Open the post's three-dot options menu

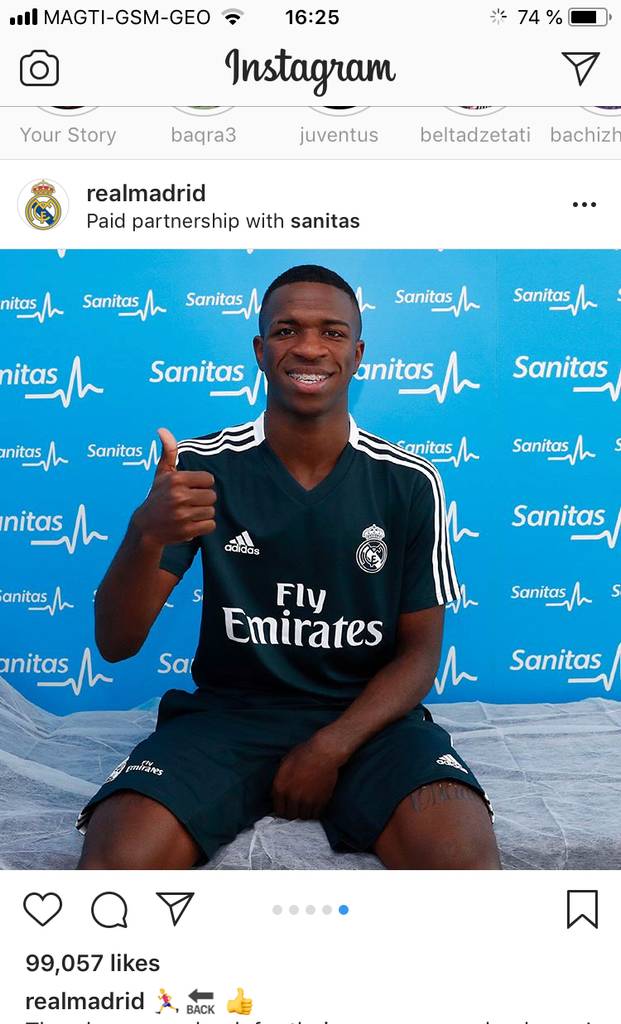(584, 204)
